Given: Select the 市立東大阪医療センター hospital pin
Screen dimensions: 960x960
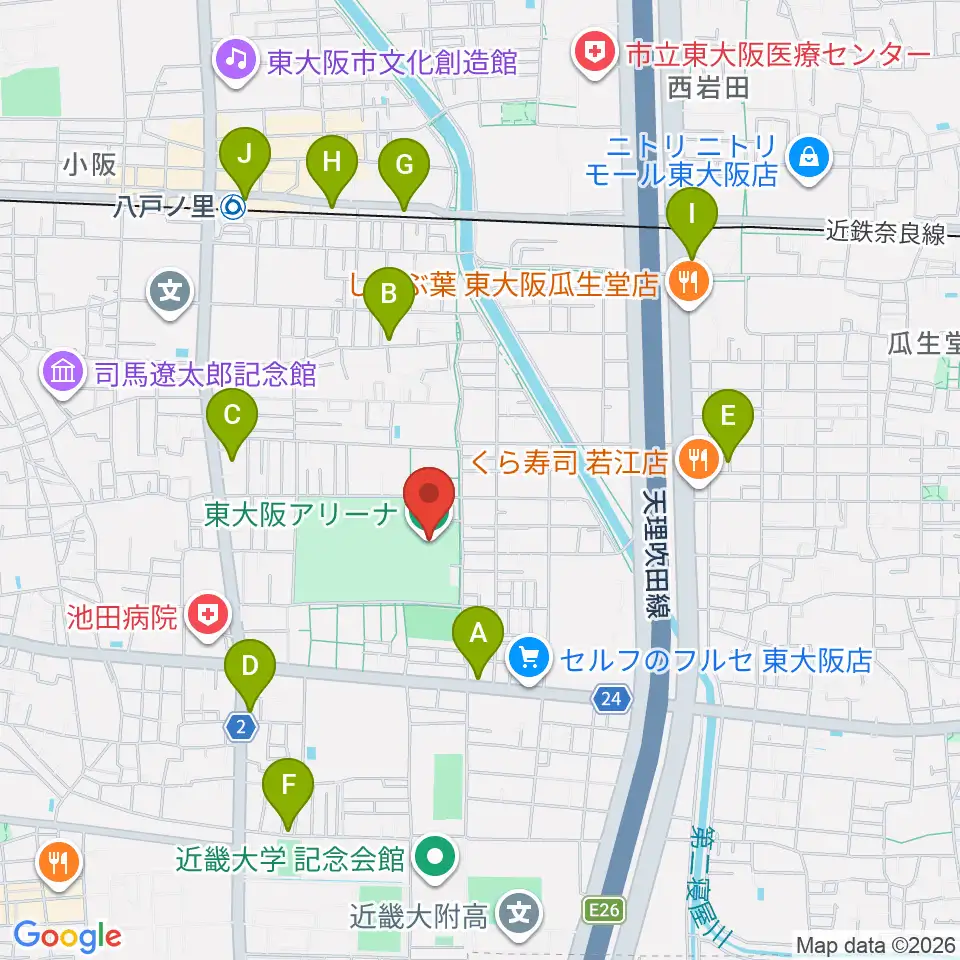Looking at the screenshot, I should [594, 54].
